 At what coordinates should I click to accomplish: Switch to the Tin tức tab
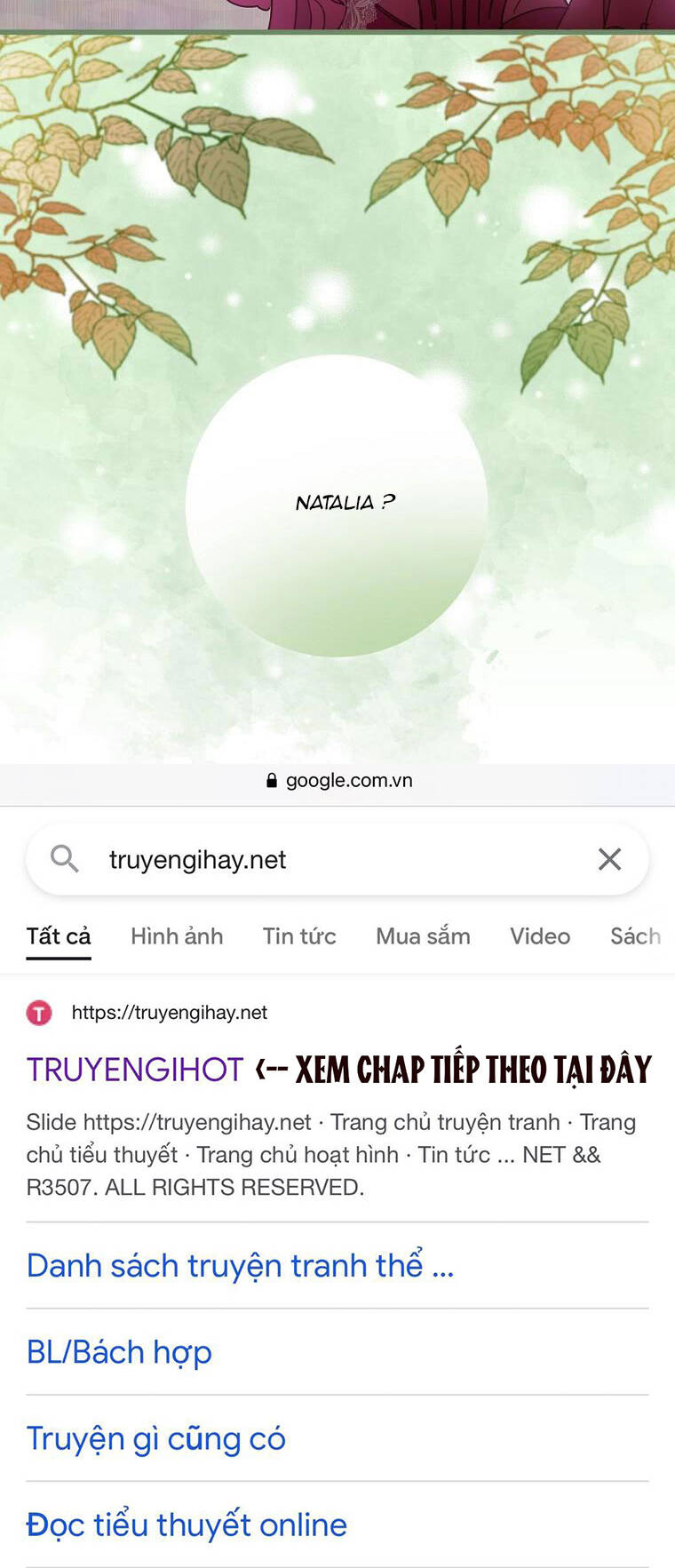(x=299, y=935)
